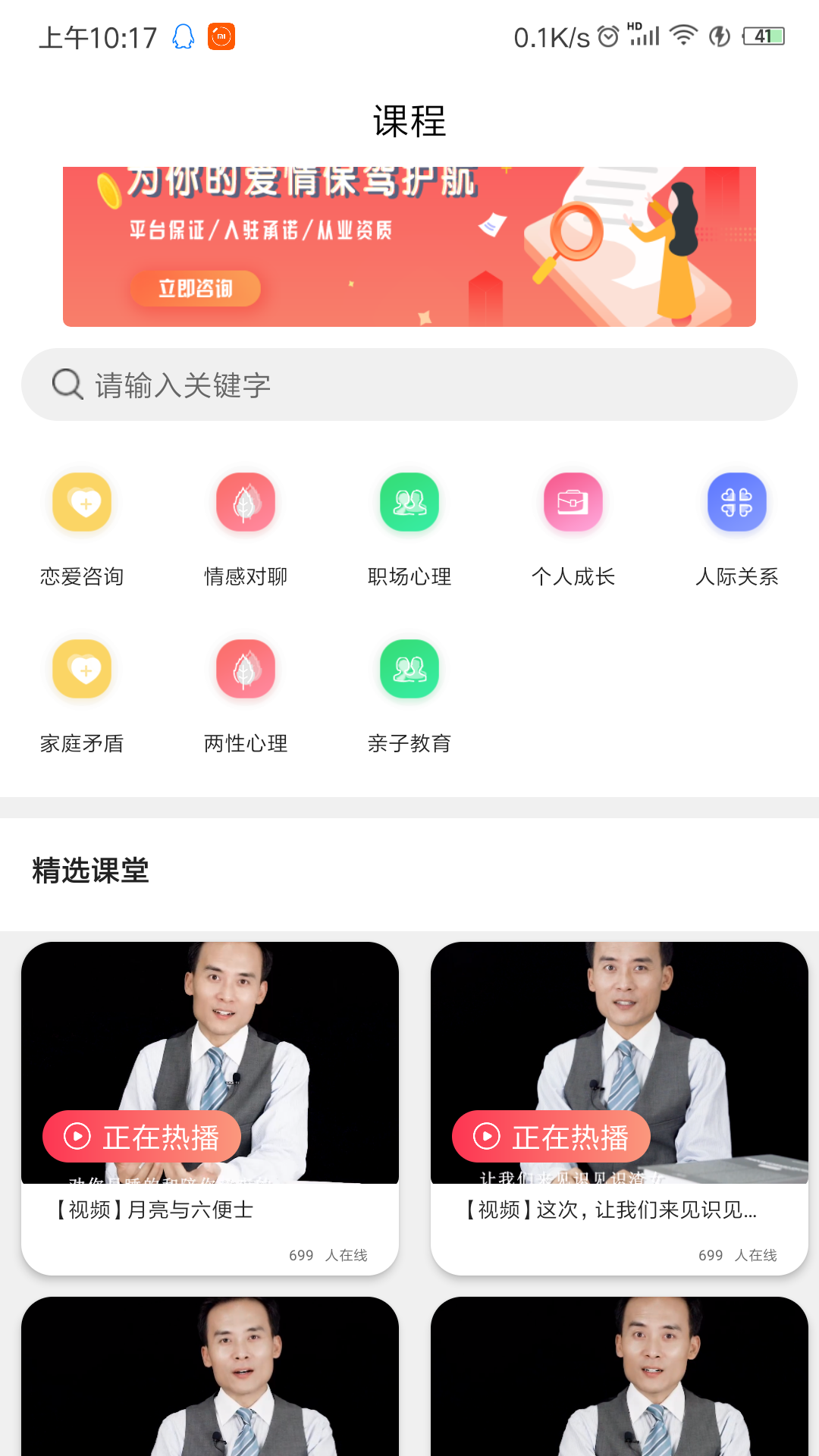819x1456 pixels.
Task: Open the 情感对聊 category
Action: click(245, 502)
